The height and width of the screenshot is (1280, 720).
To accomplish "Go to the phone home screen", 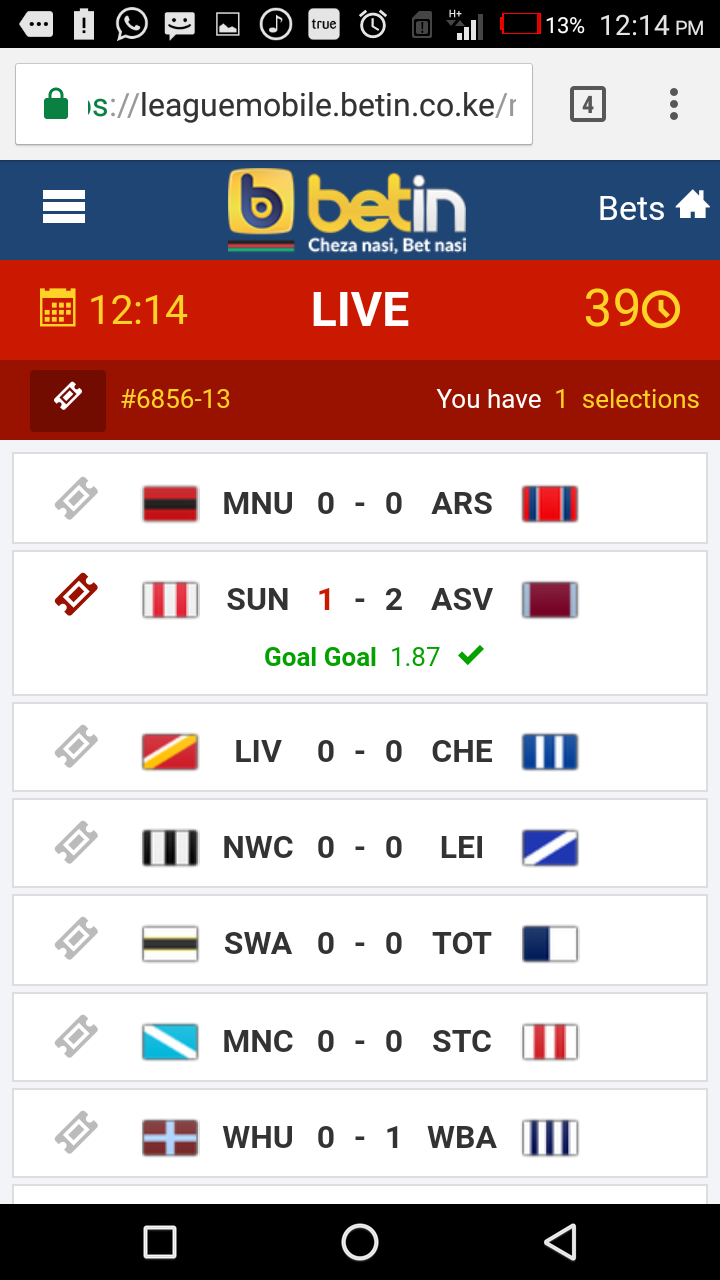I will pos(360,1242).
